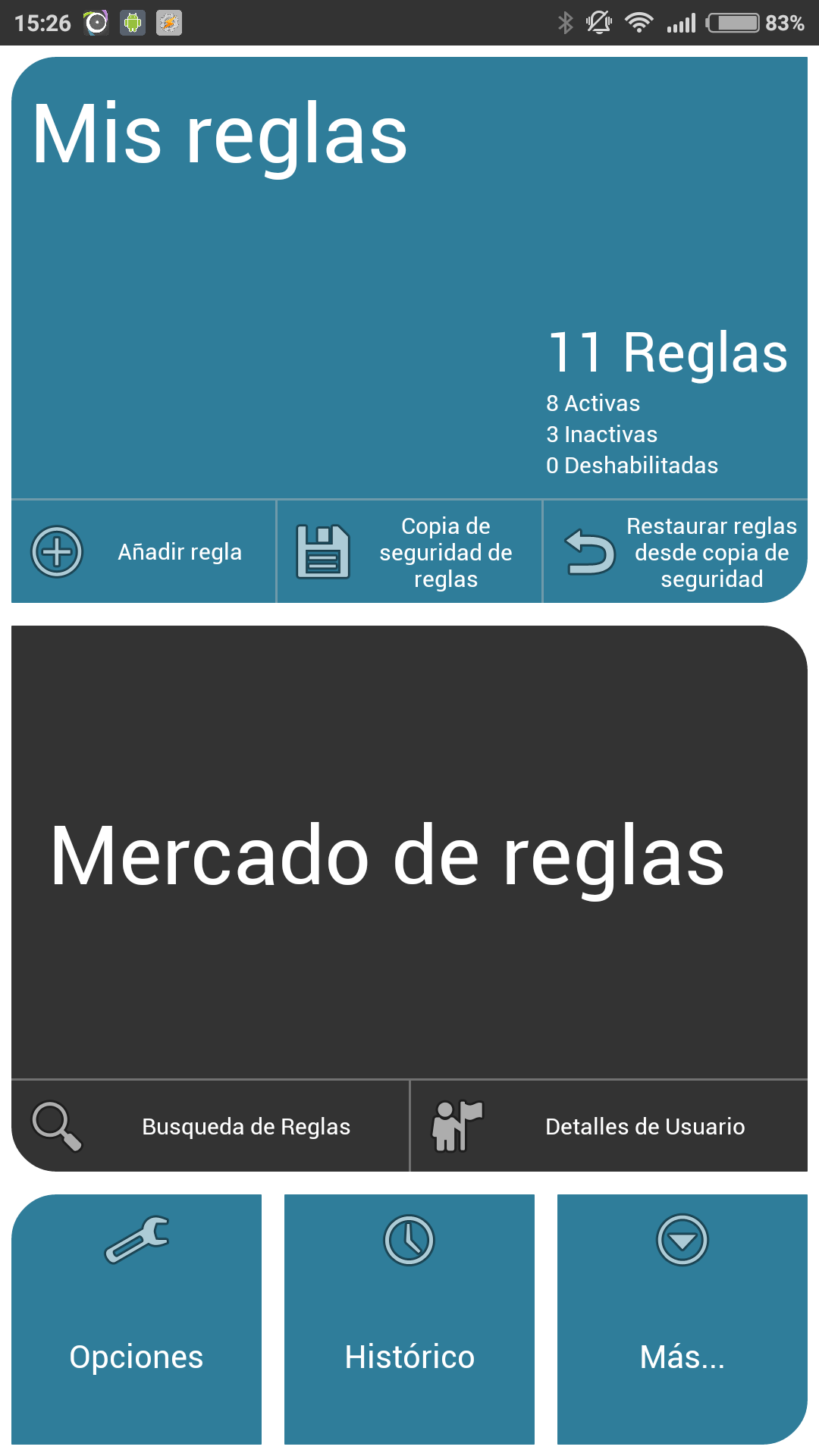
Task: View Detalles de Usuario
Action: [609, 1126]
